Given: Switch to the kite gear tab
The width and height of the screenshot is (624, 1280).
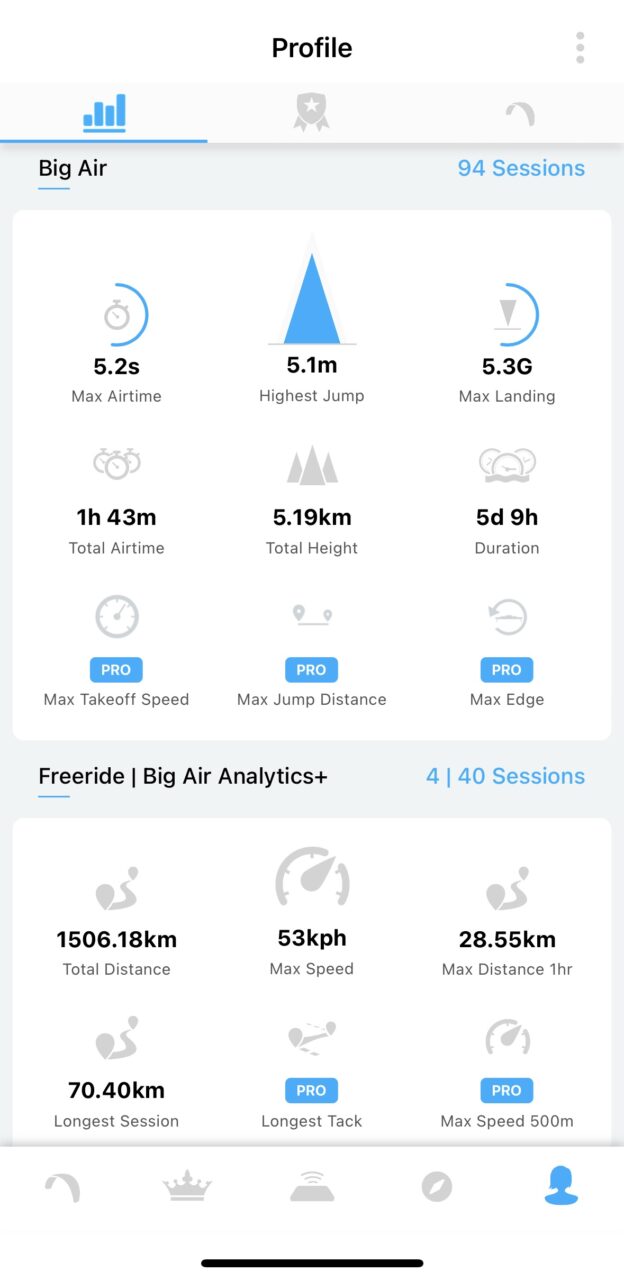Looking at the screenshot, I should 519,113.
